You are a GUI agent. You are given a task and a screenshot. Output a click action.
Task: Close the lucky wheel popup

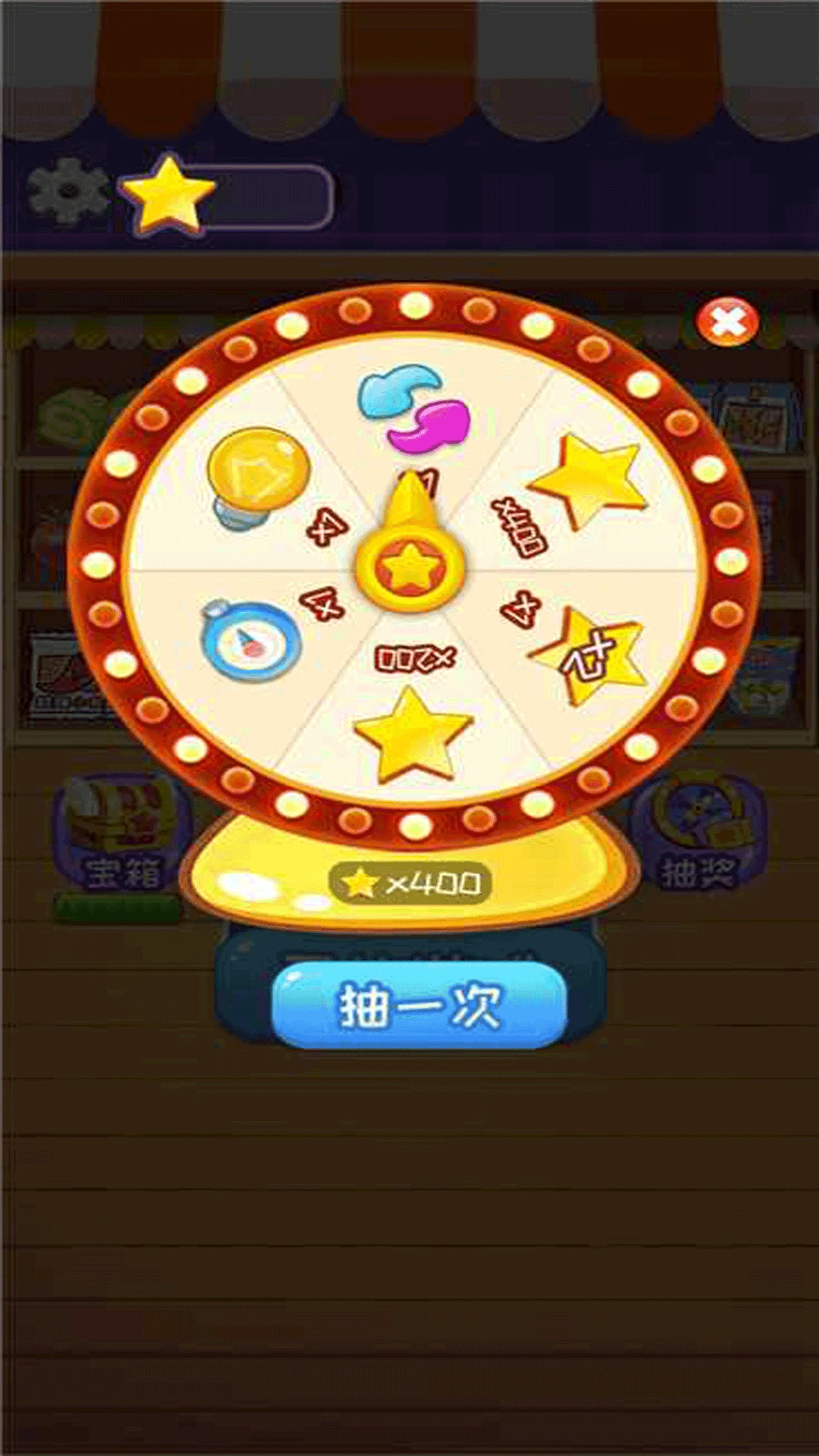(x=727, y=322)
